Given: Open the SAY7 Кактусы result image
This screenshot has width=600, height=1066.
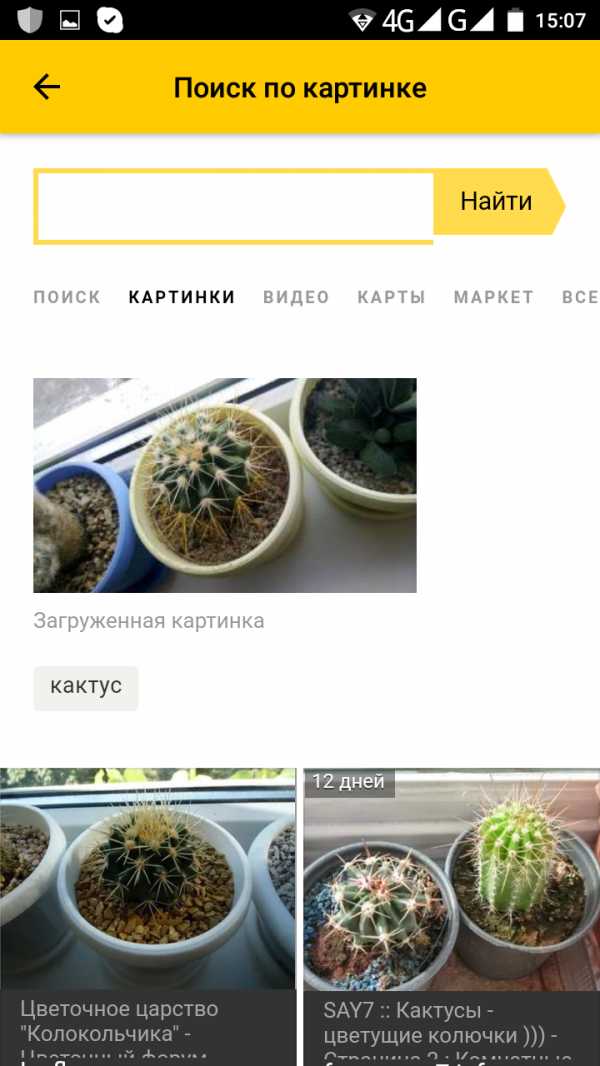Looking at the screenshot, I should pyautogui.click(x=452, y=878).
